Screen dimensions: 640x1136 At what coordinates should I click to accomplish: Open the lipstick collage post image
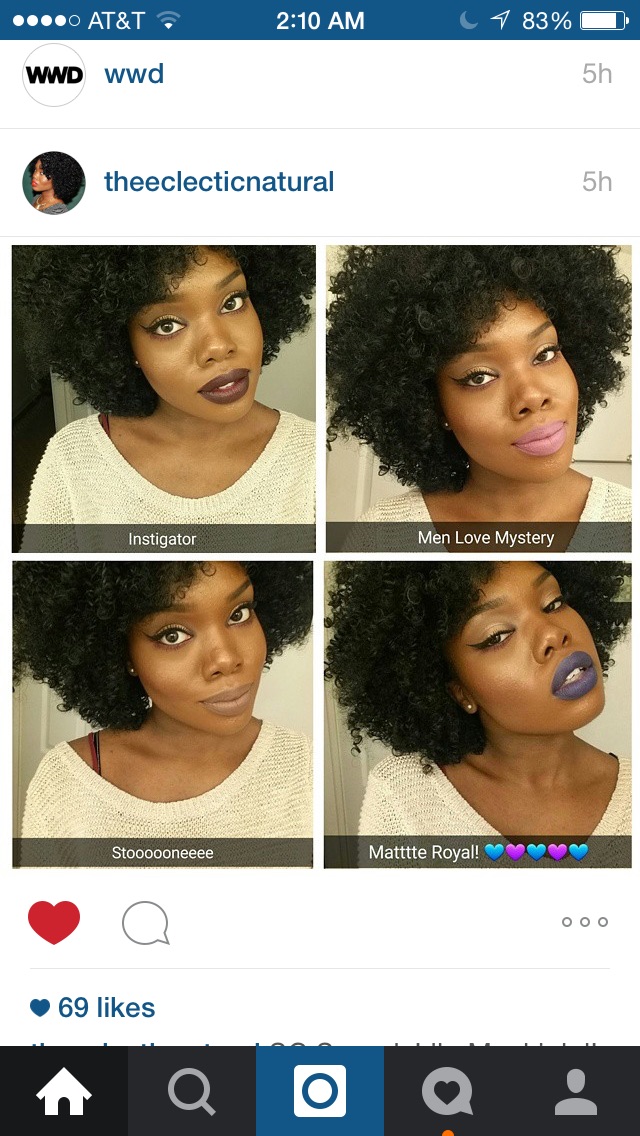(321, 556)
